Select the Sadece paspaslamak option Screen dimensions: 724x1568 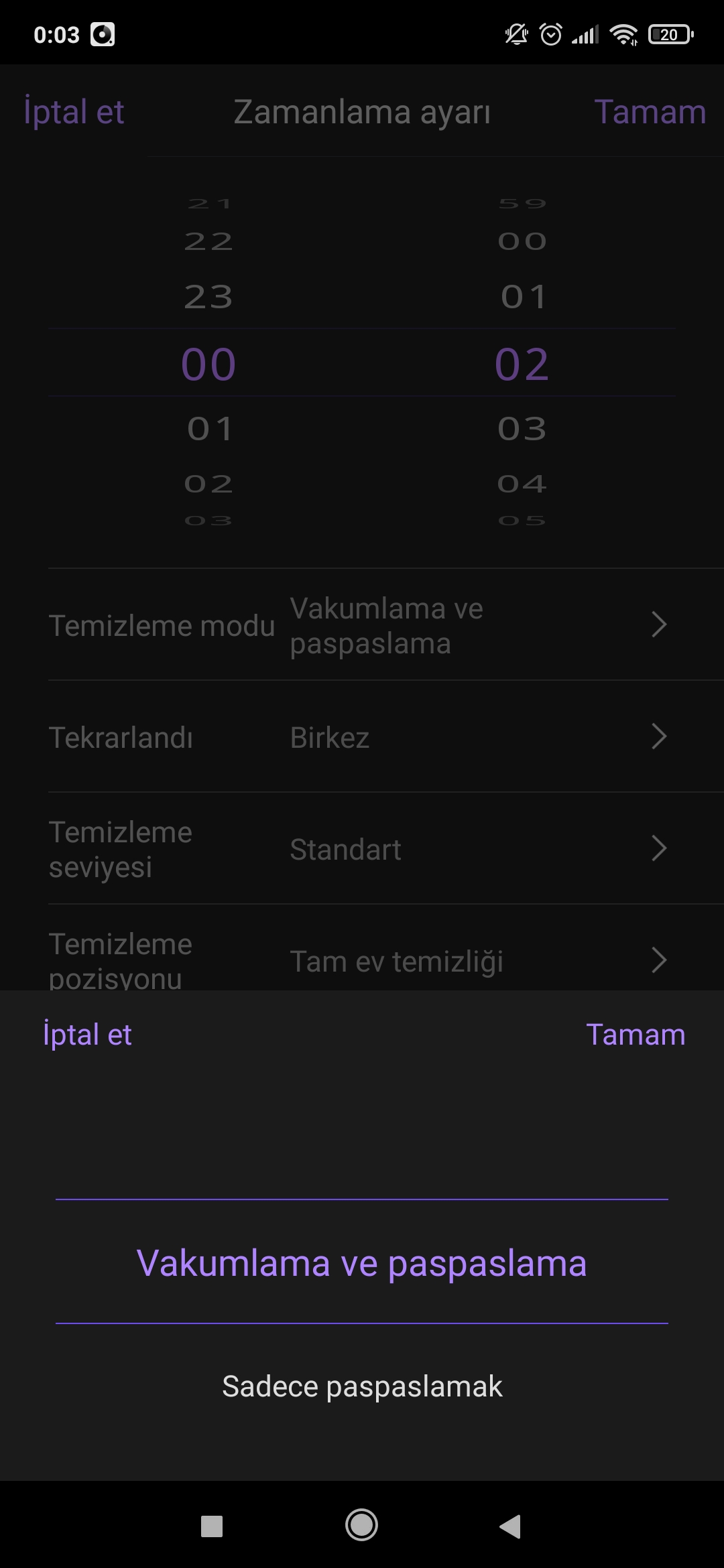coord(362,1386)
